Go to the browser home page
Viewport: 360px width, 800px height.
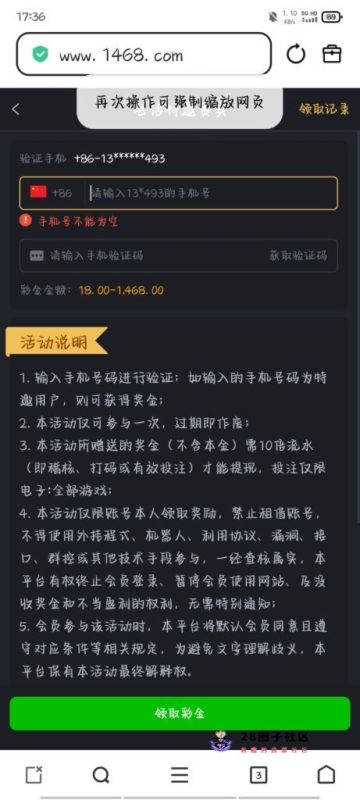click(x=326, y=775)
